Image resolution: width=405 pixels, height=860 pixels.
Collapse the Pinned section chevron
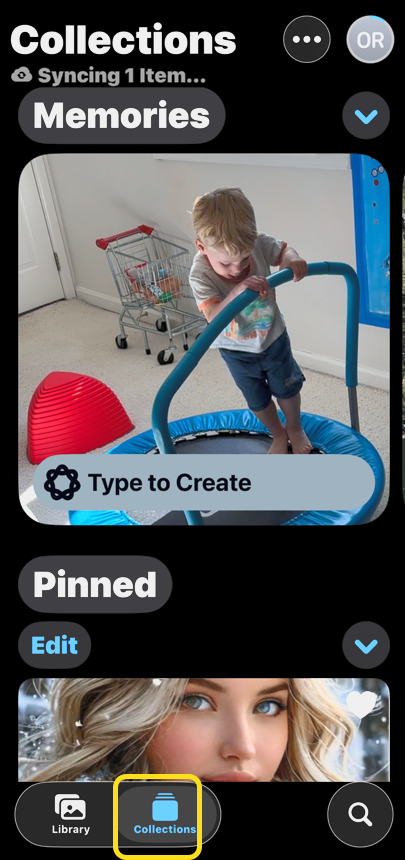[366, 646]
